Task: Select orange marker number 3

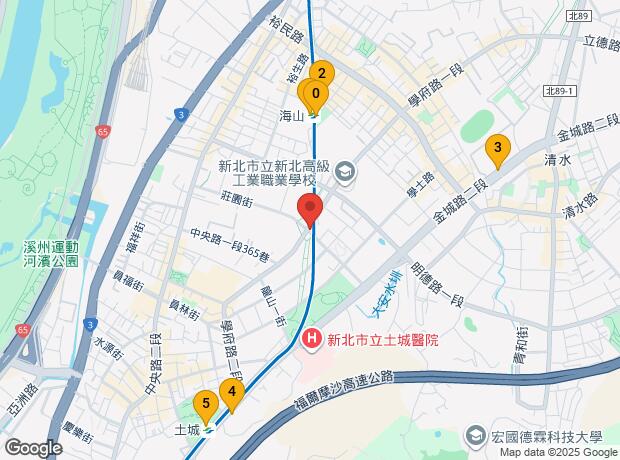Action: pyautogui.click(x=496, y=150)
